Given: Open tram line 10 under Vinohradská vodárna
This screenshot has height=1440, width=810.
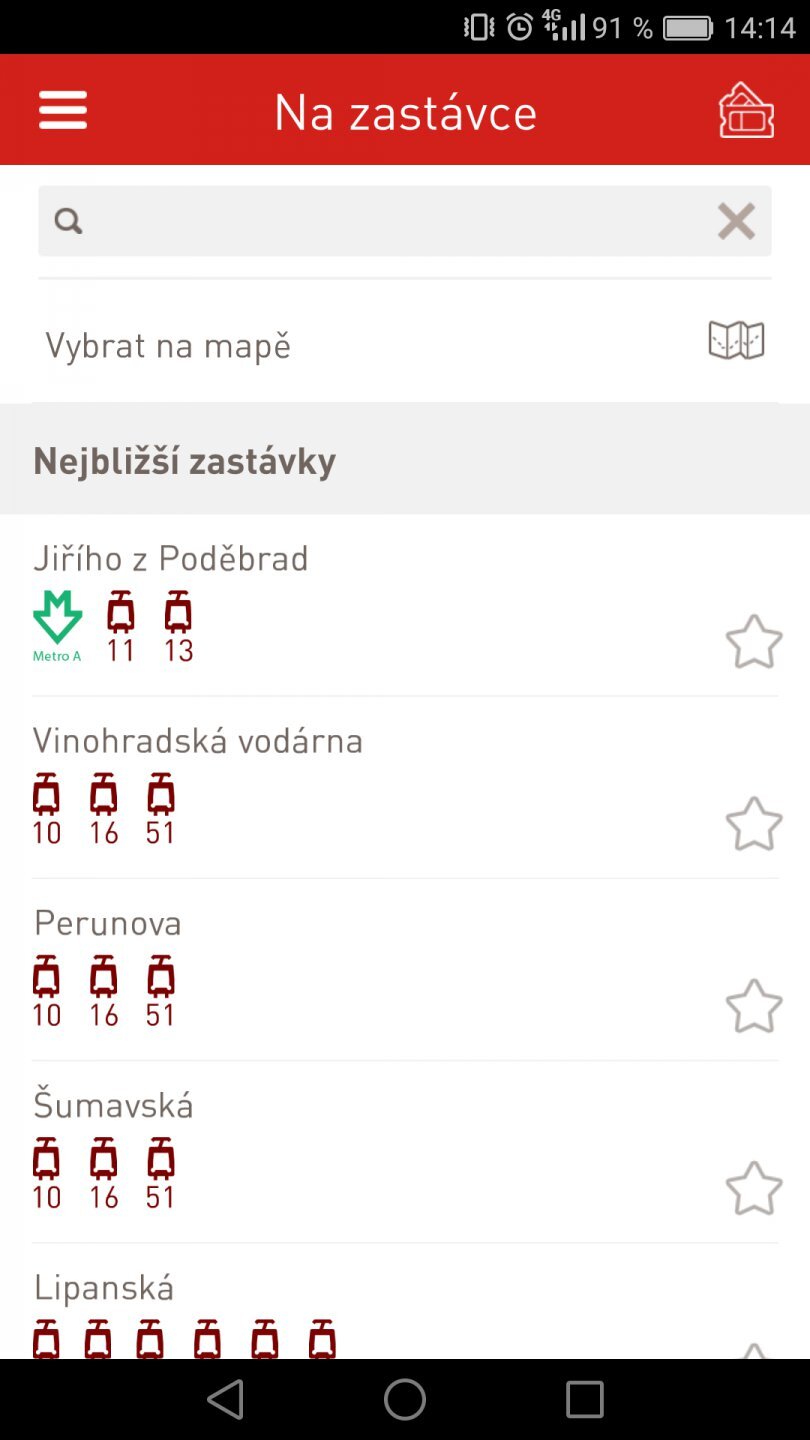Looking at the screenshot, I should point(46,800).
